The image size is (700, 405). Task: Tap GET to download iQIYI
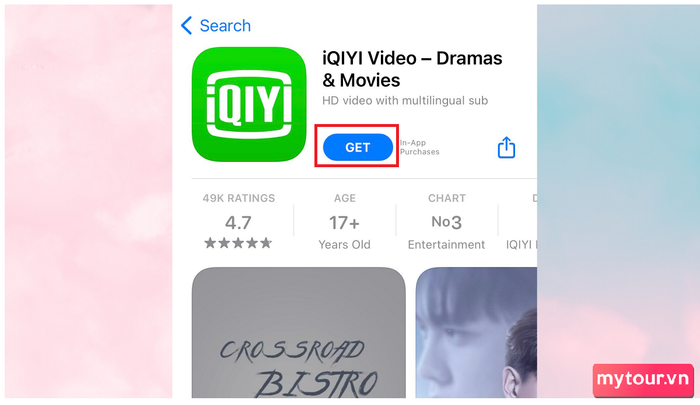tap(357, 147)
